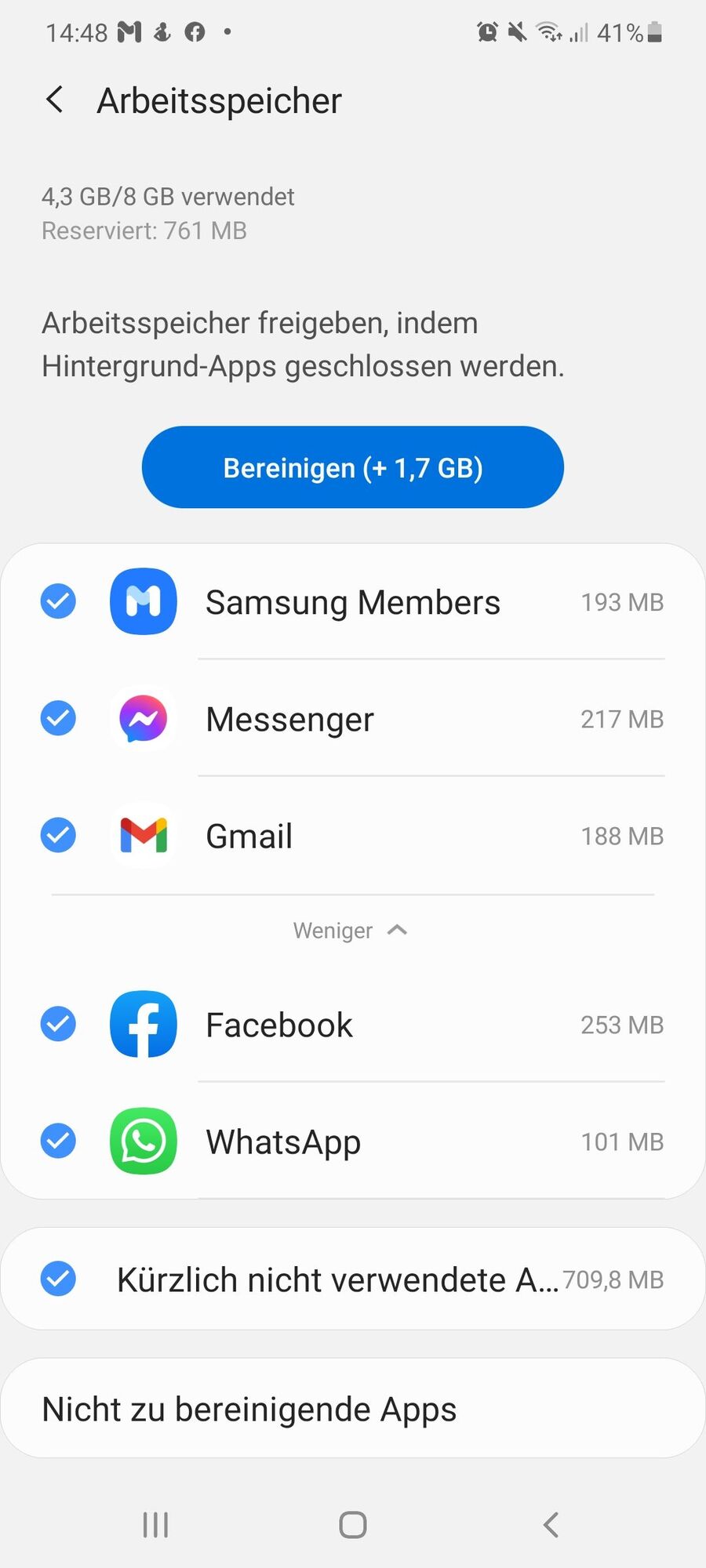Deselect the WhatsApp checkbox
Screen dimensions: 706x1568
pos(58,1141)
